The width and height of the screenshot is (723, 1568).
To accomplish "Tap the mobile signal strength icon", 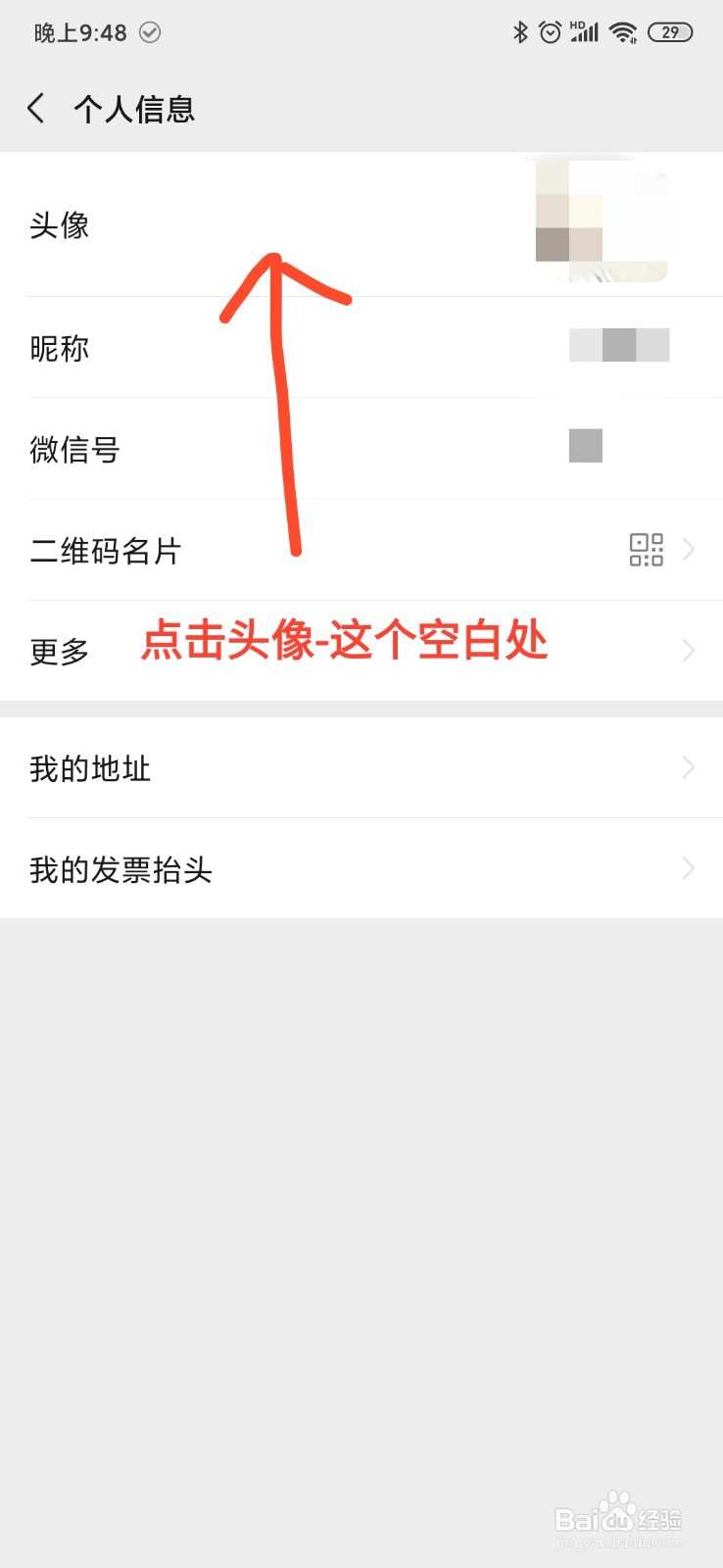I will tap(585, 31).
